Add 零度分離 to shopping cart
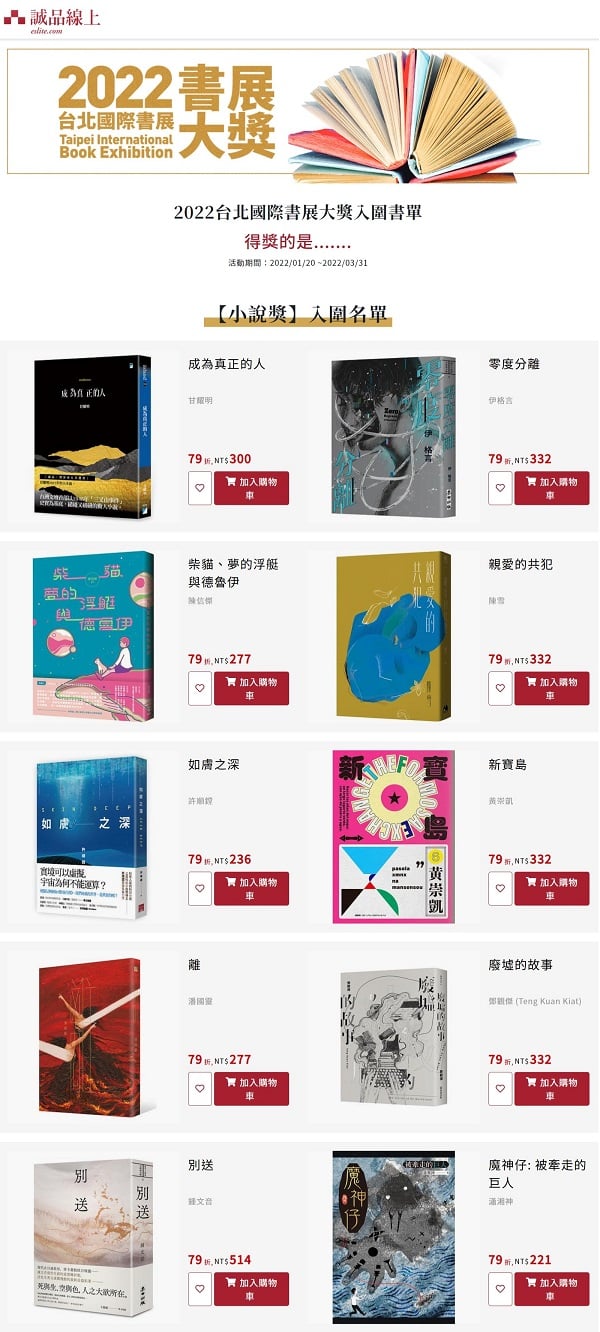This screenshot has width=600, height=1332. pos(551,488)
